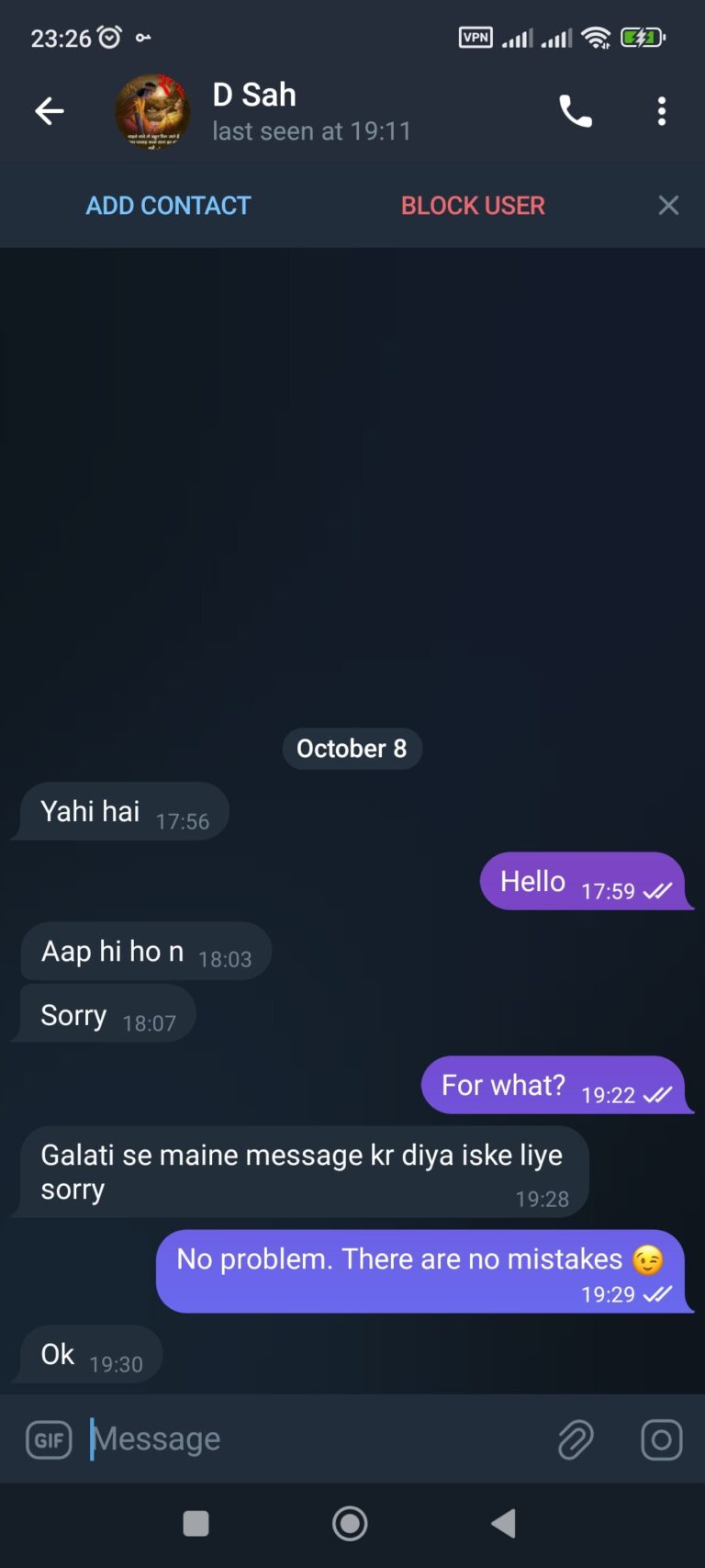Image resolution: width=705 pixels, height=1568 pixels.
Task: Focus the Message text field
Action: pyautogui.click(x=312, y=1438)
